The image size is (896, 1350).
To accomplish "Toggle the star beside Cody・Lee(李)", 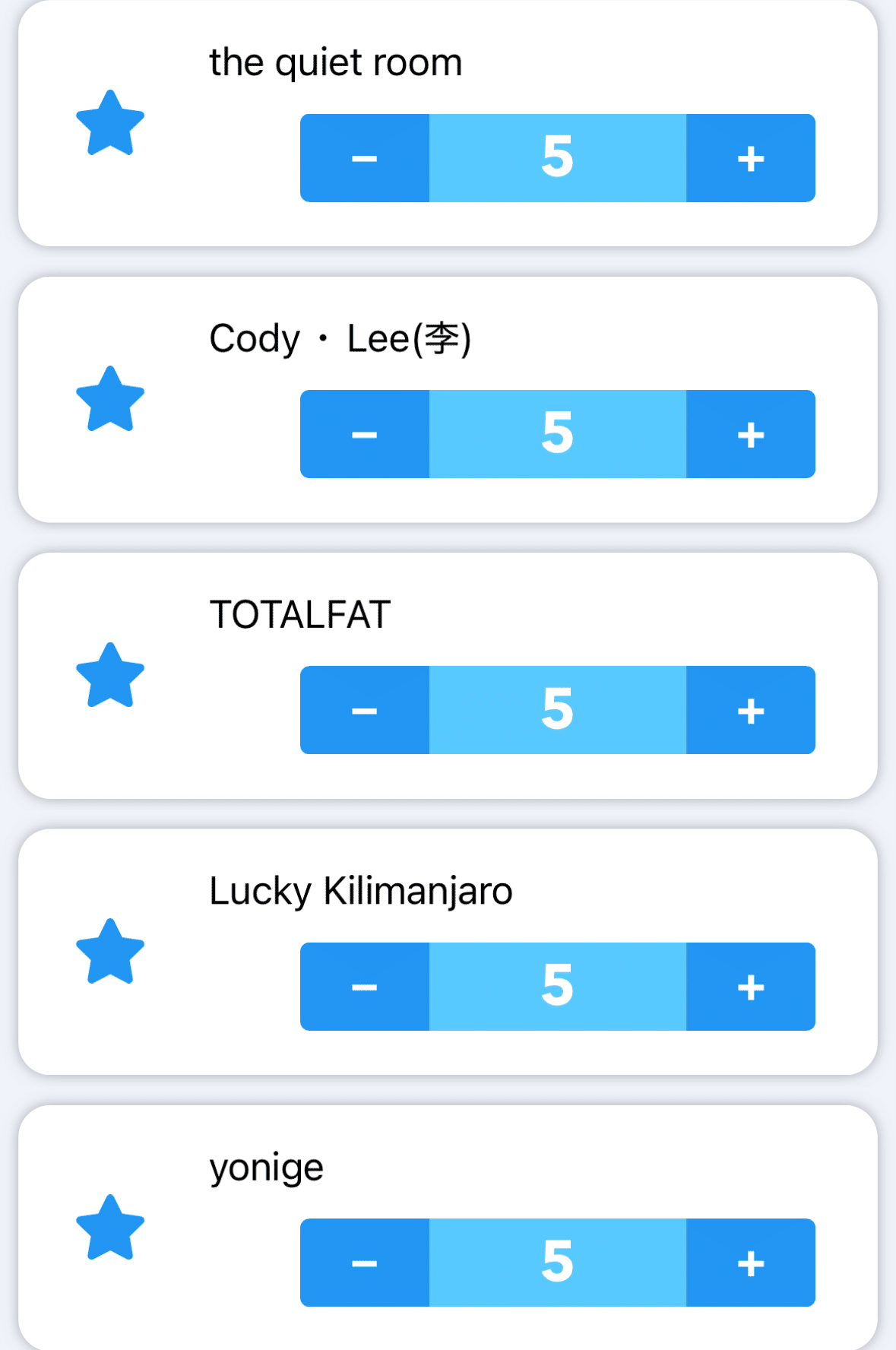I will click(110, 400).
